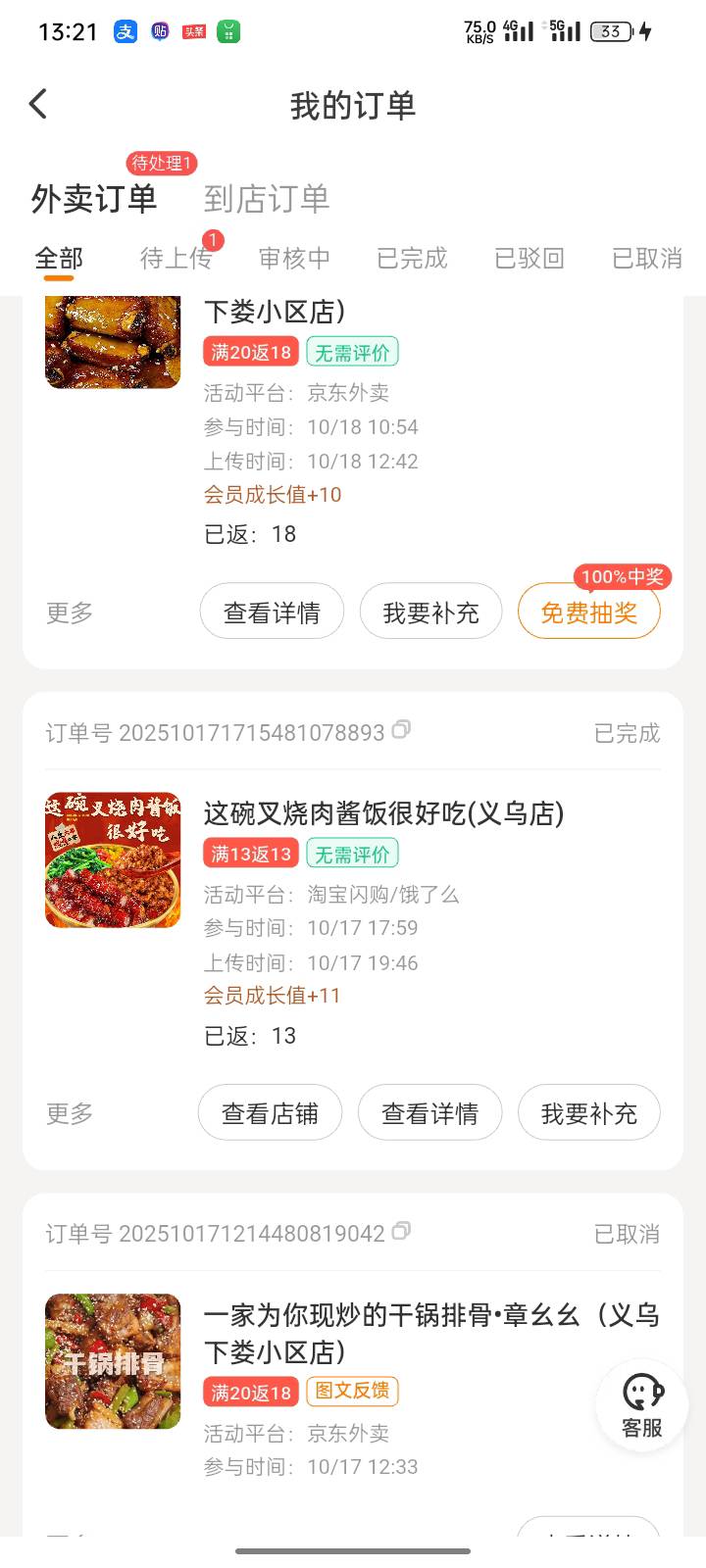The width and height of the screenshot is (706, 1568).
Task: Open the 已完成 orders tab
Action: tap(412, 258)
